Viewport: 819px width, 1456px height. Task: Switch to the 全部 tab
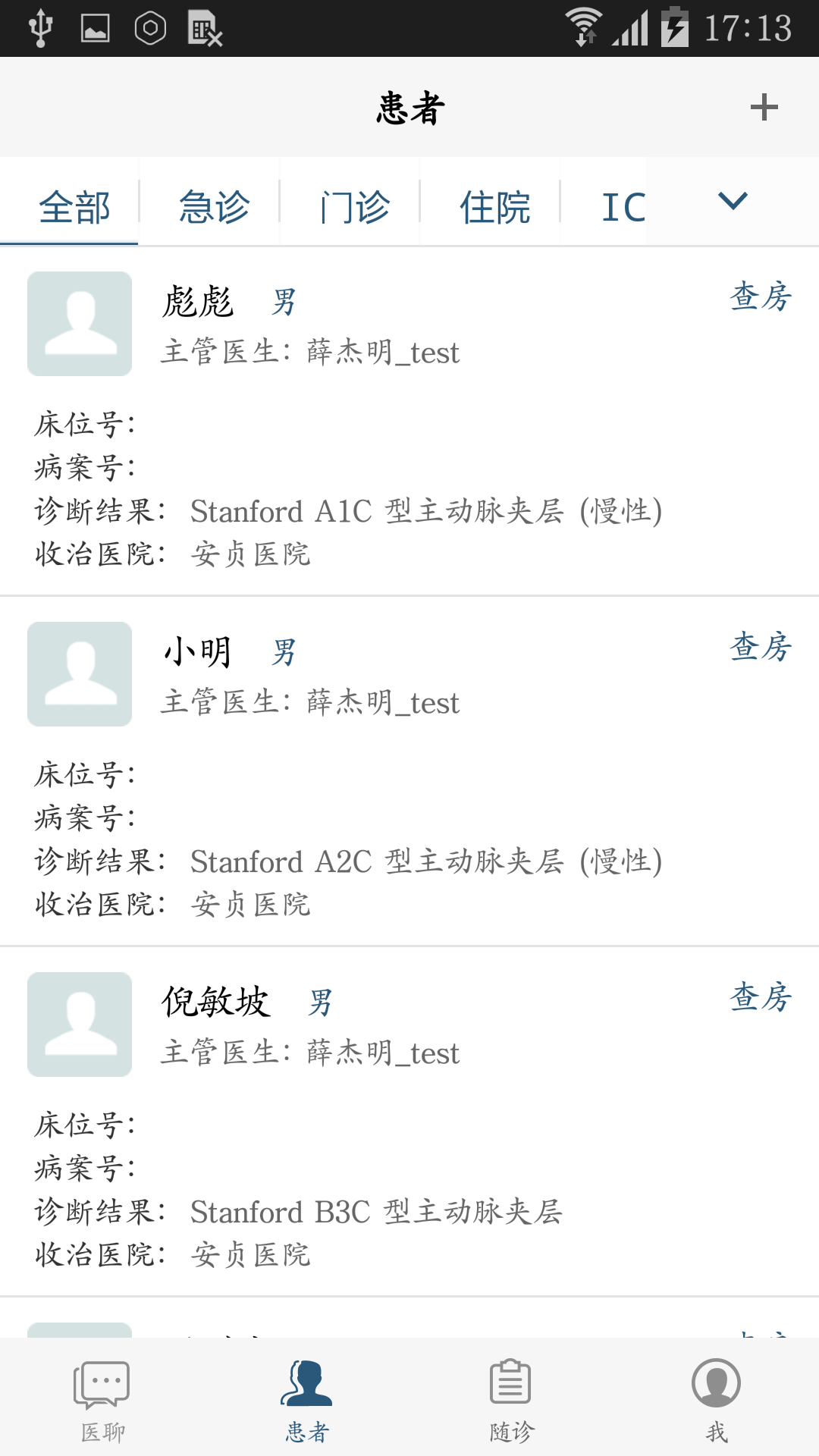point(74,207)
